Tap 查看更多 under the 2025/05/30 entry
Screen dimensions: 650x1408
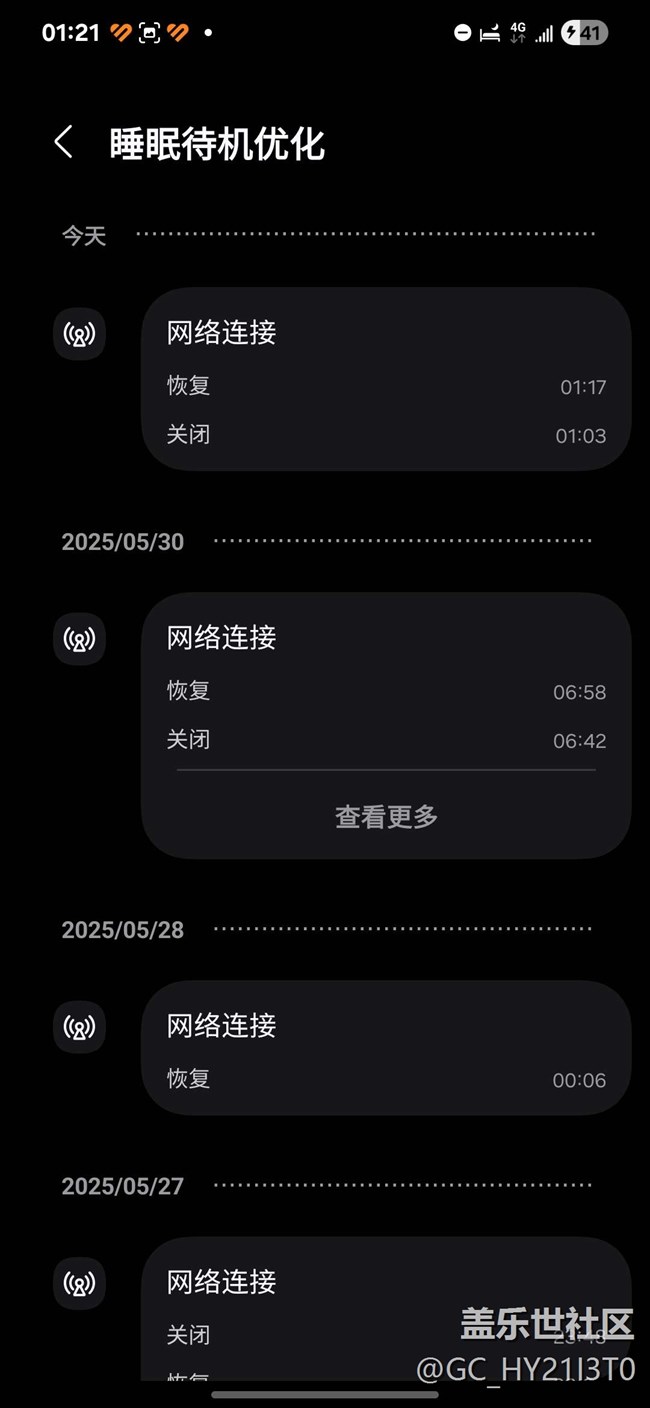[x=386, y=817]
